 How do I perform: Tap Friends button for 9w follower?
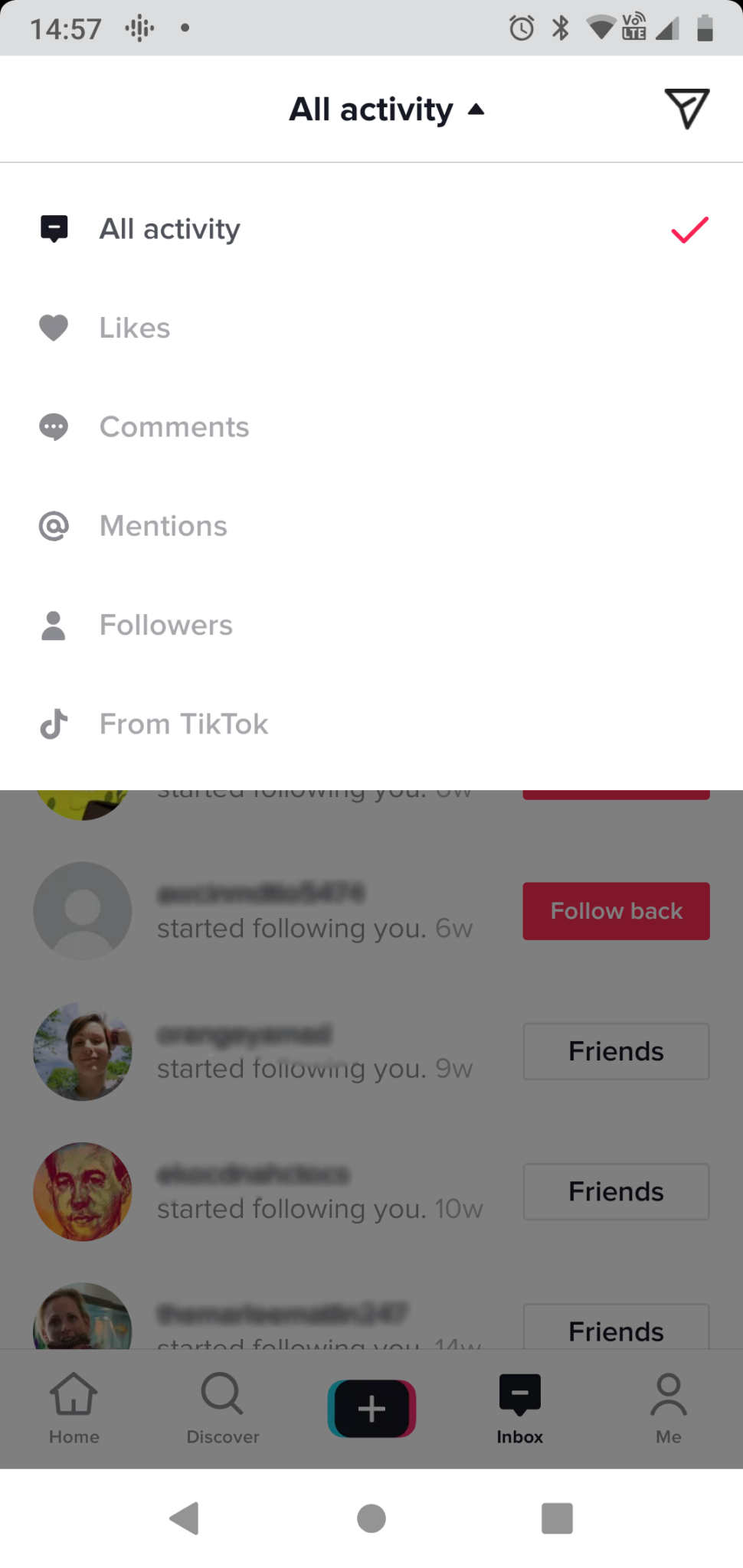coord(616,1051)
